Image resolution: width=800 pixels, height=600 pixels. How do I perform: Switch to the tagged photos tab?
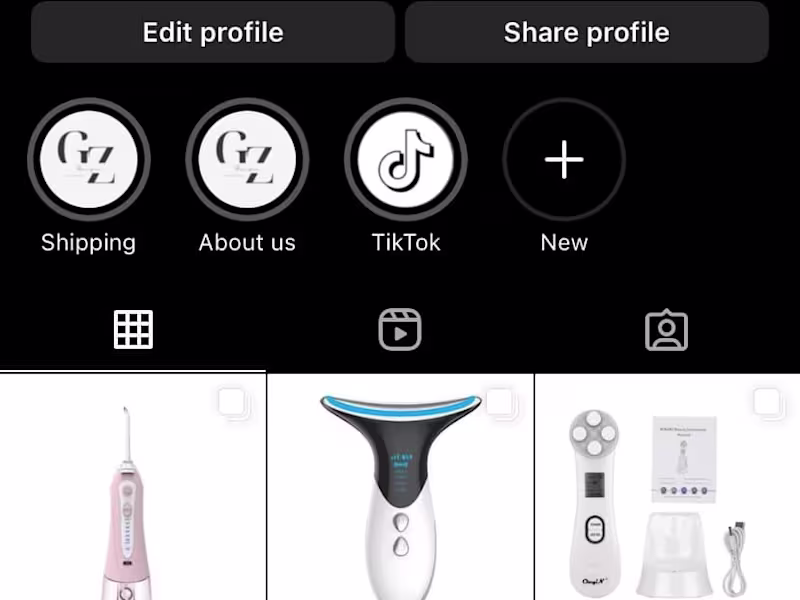pos(666,329)
